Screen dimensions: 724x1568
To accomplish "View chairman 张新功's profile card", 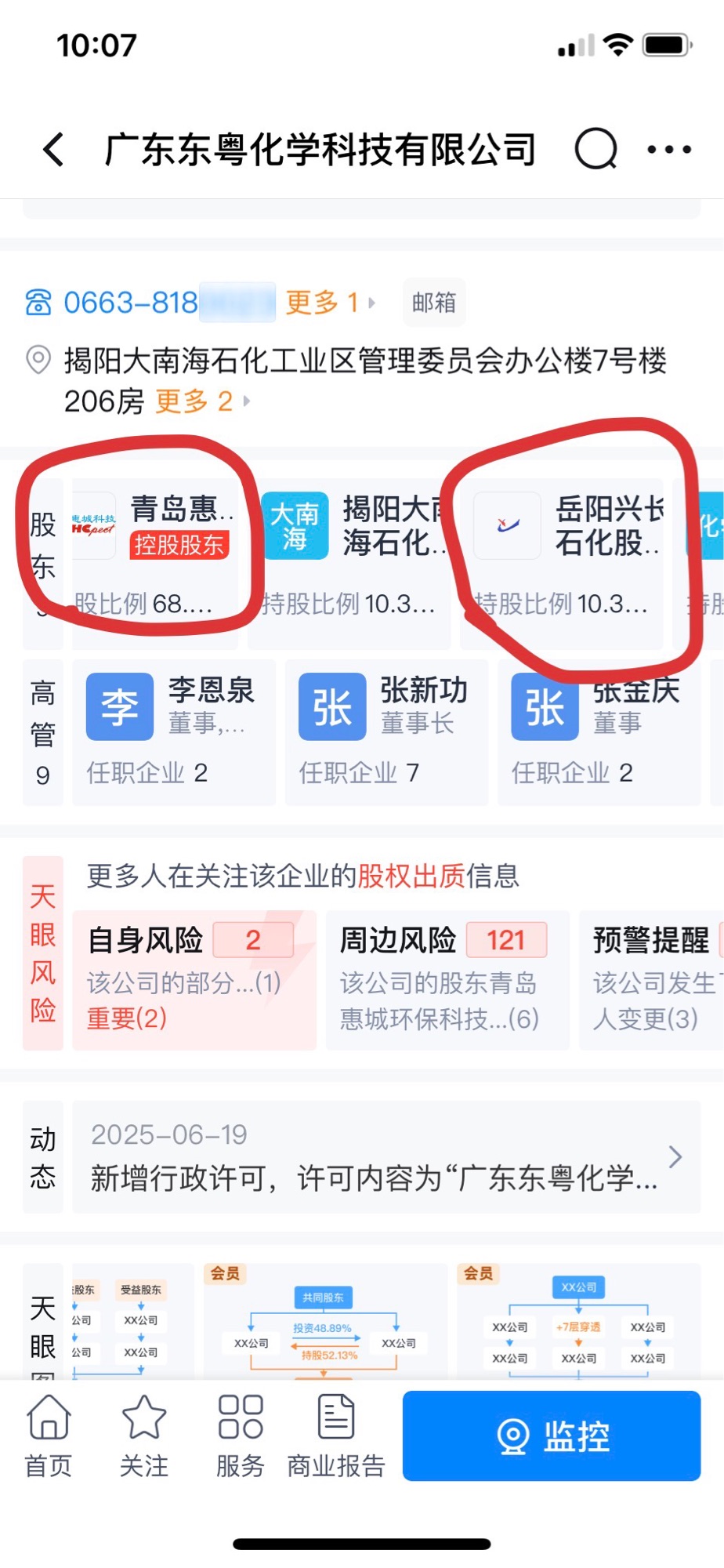I will pyautogui.click(x=386, y=731).
